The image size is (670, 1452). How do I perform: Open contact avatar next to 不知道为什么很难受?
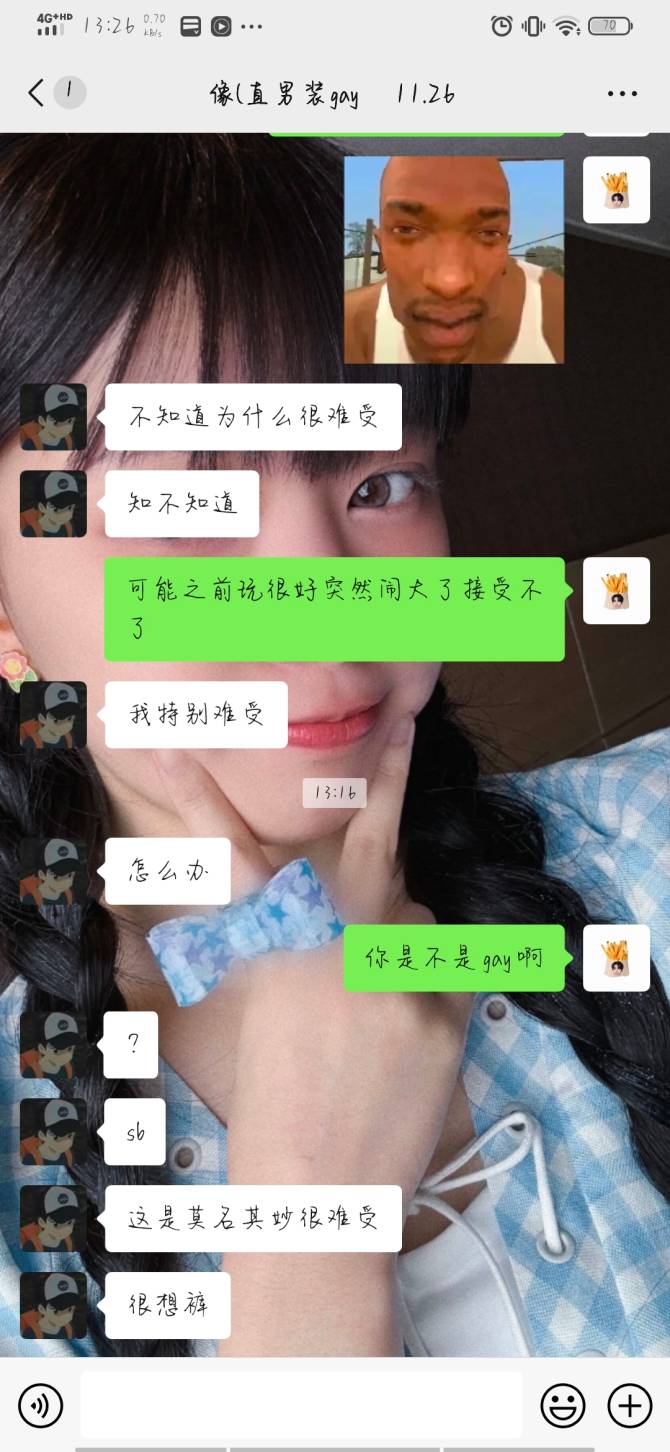coord(53,417)
